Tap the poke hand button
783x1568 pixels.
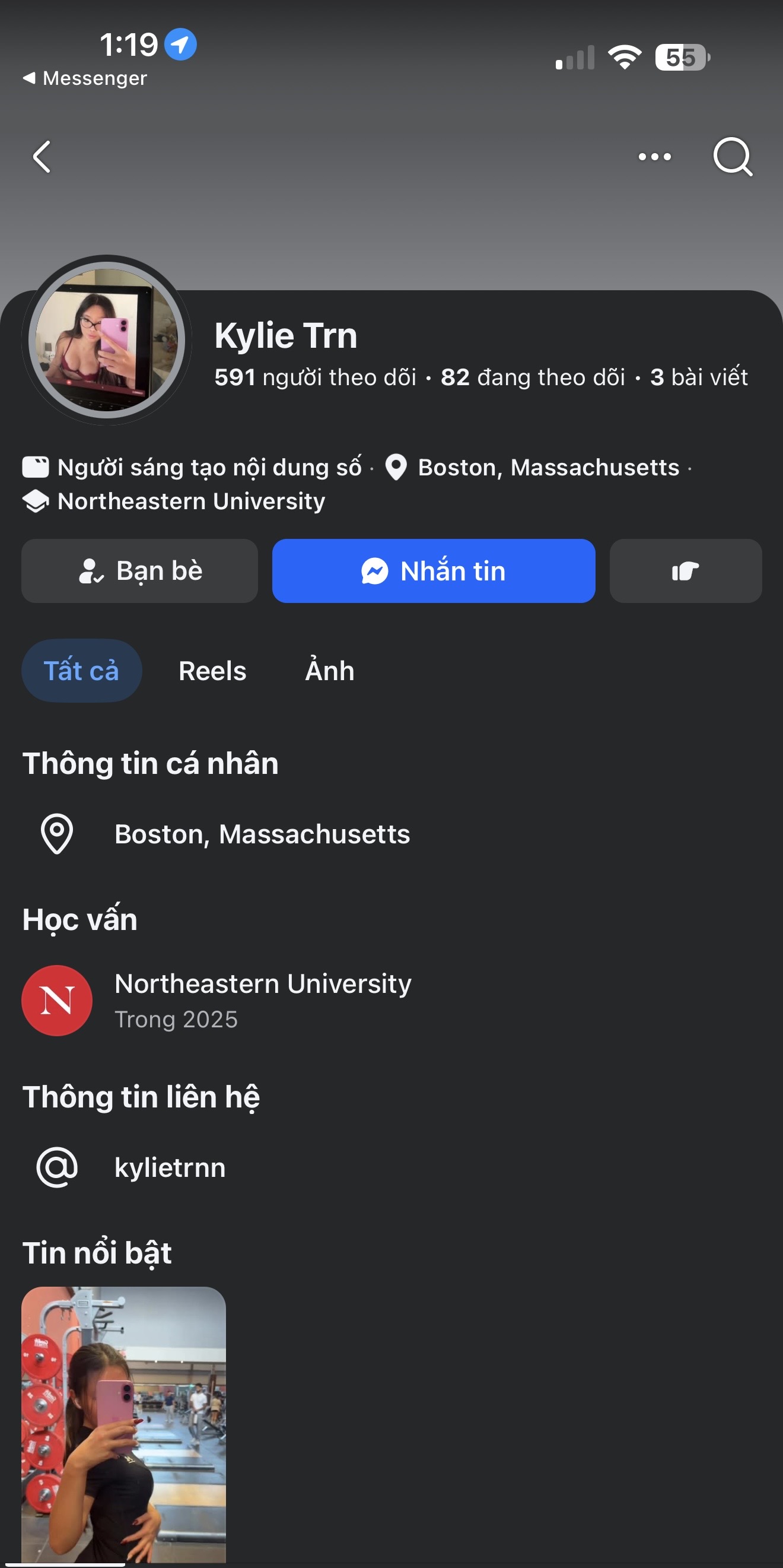pos(685,571)
